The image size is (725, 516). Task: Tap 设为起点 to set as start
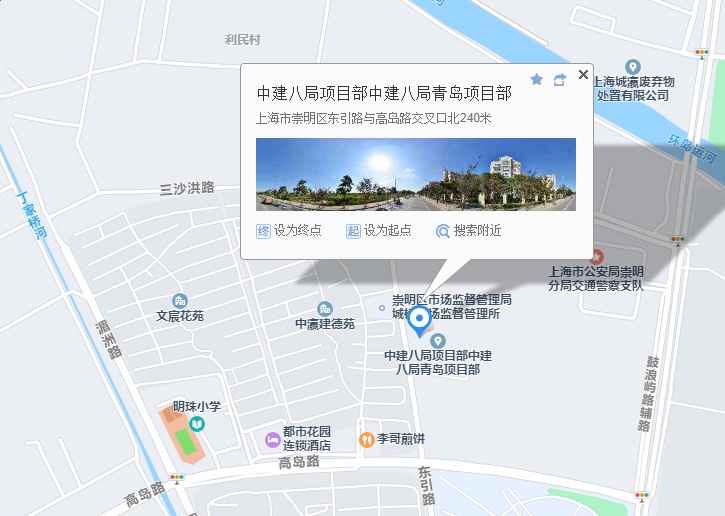click(378, 231)
